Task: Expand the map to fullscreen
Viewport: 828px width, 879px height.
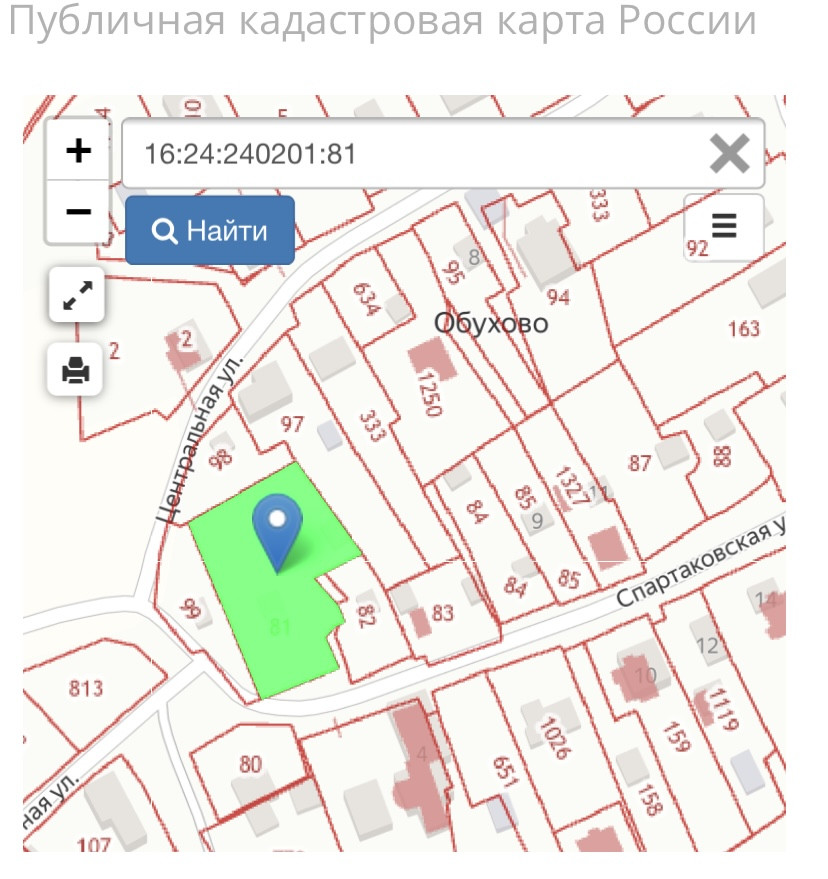Action: click(x=77, y=295)
